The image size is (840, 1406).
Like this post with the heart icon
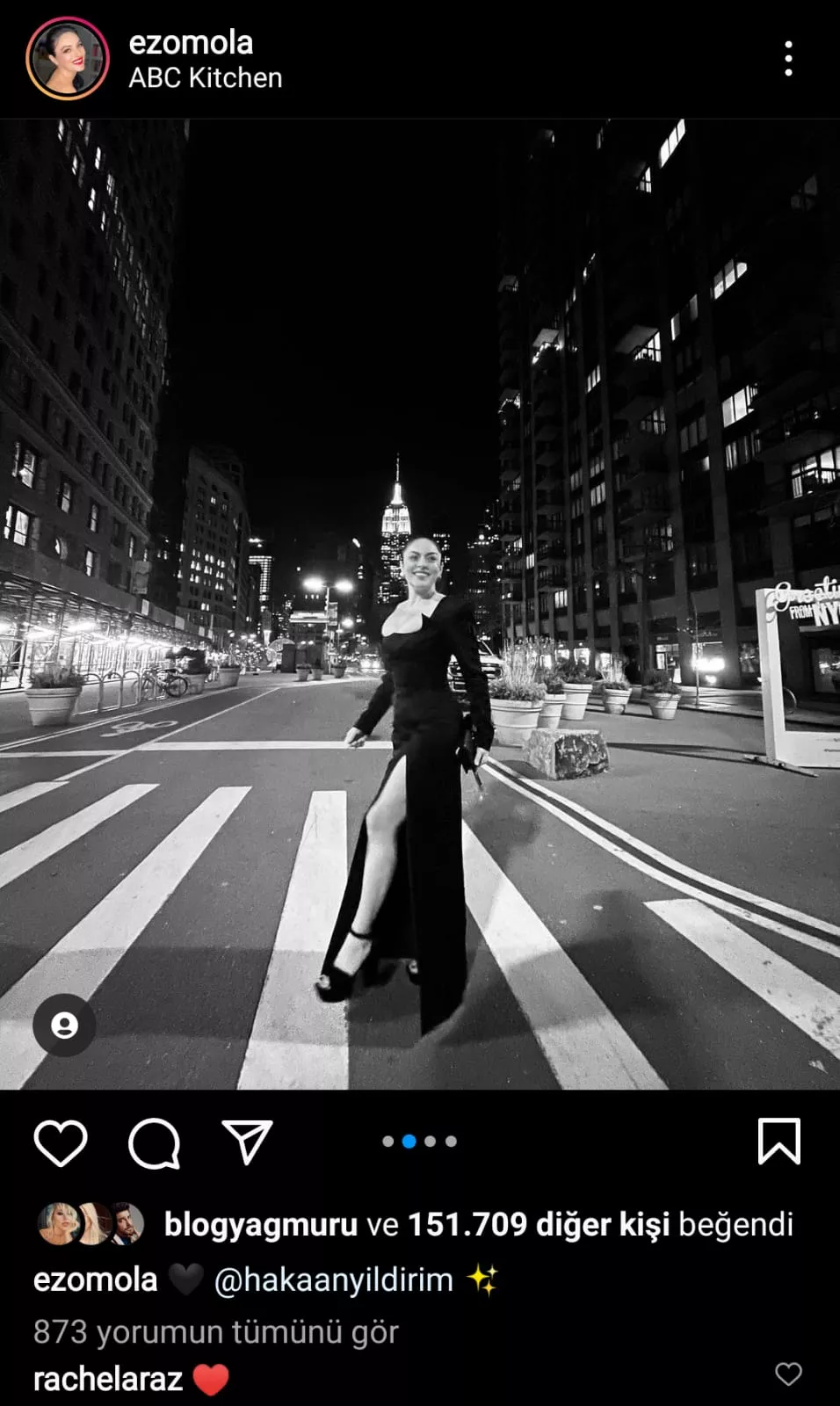(x=61, y=1142)
